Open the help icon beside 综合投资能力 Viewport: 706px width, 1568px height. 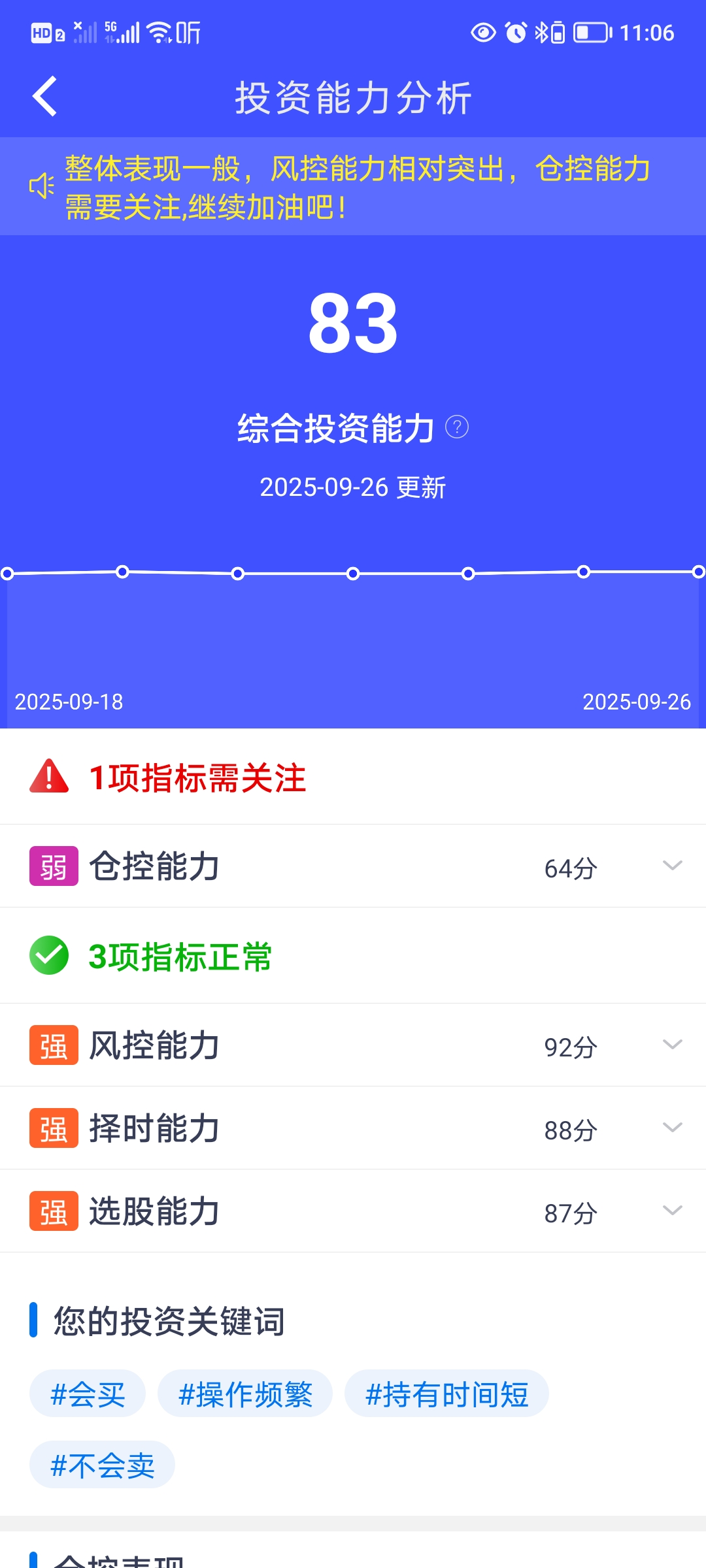coord(457,427)
